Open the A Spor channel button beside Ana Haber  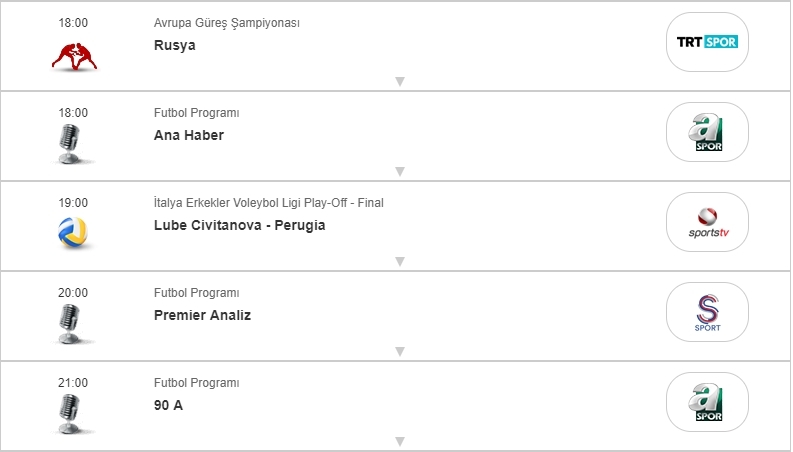pos(707,132)
